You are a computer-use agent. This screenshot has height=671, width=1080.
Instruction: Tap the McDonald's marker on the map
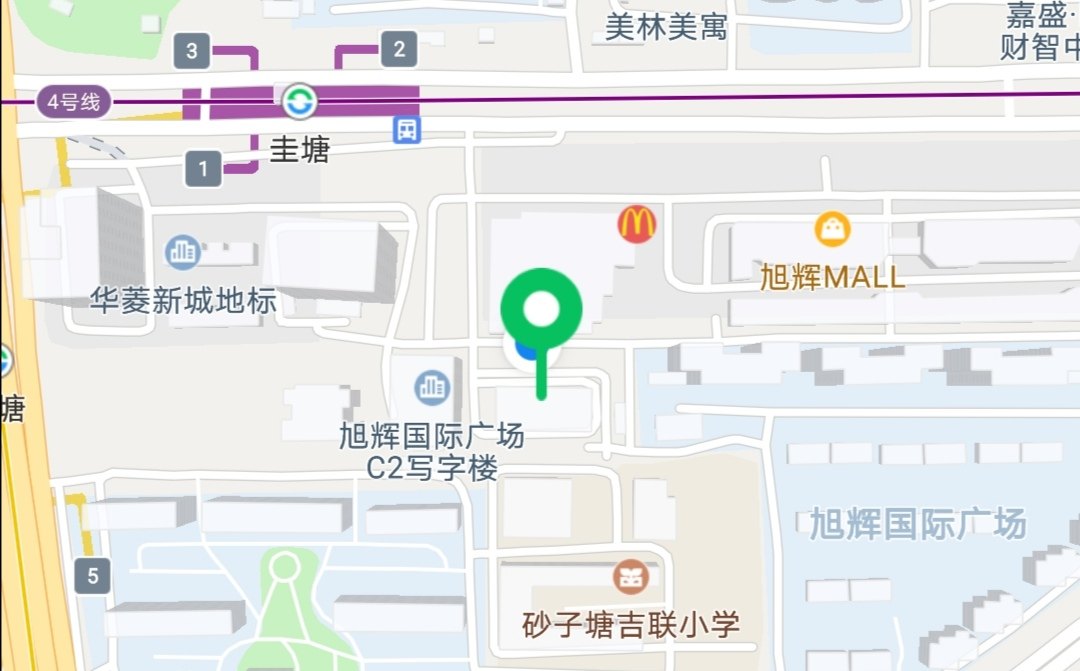tap(637, 224)
